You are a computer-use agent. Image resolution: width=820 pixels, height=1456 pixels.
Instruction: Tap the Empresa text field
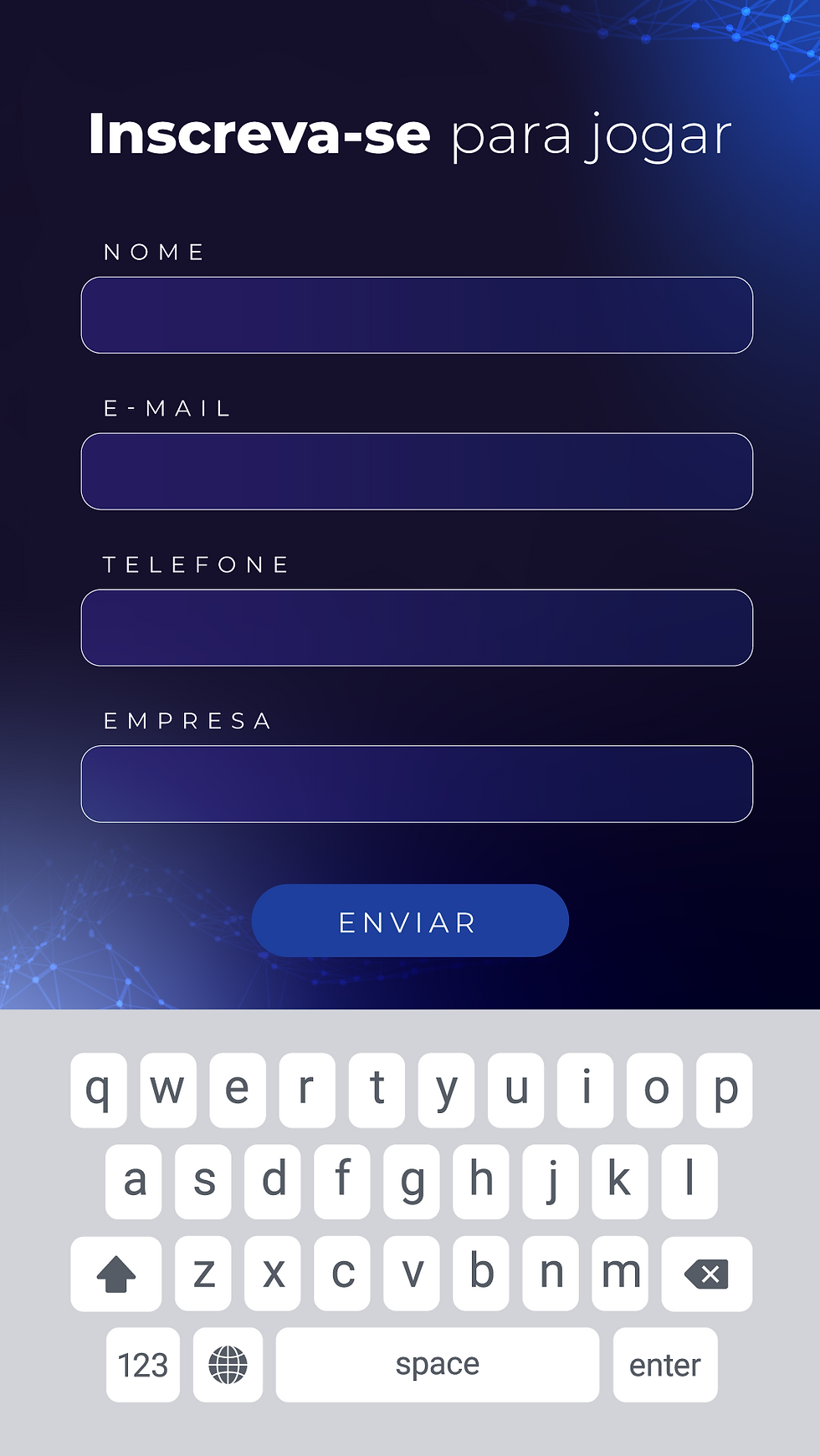point(417,784)
